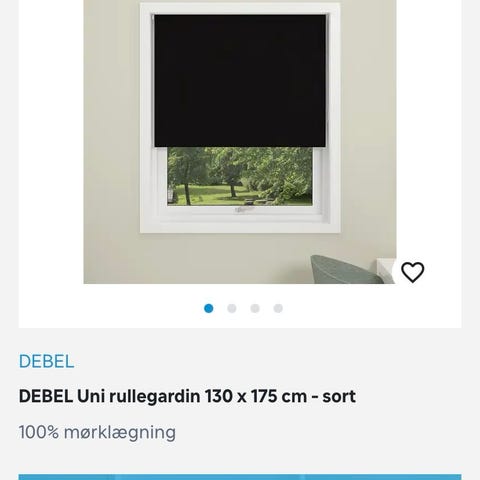Screen dimensions: 480x480
Task: Open the DEBEL brand link
Action: pos(46,361)
